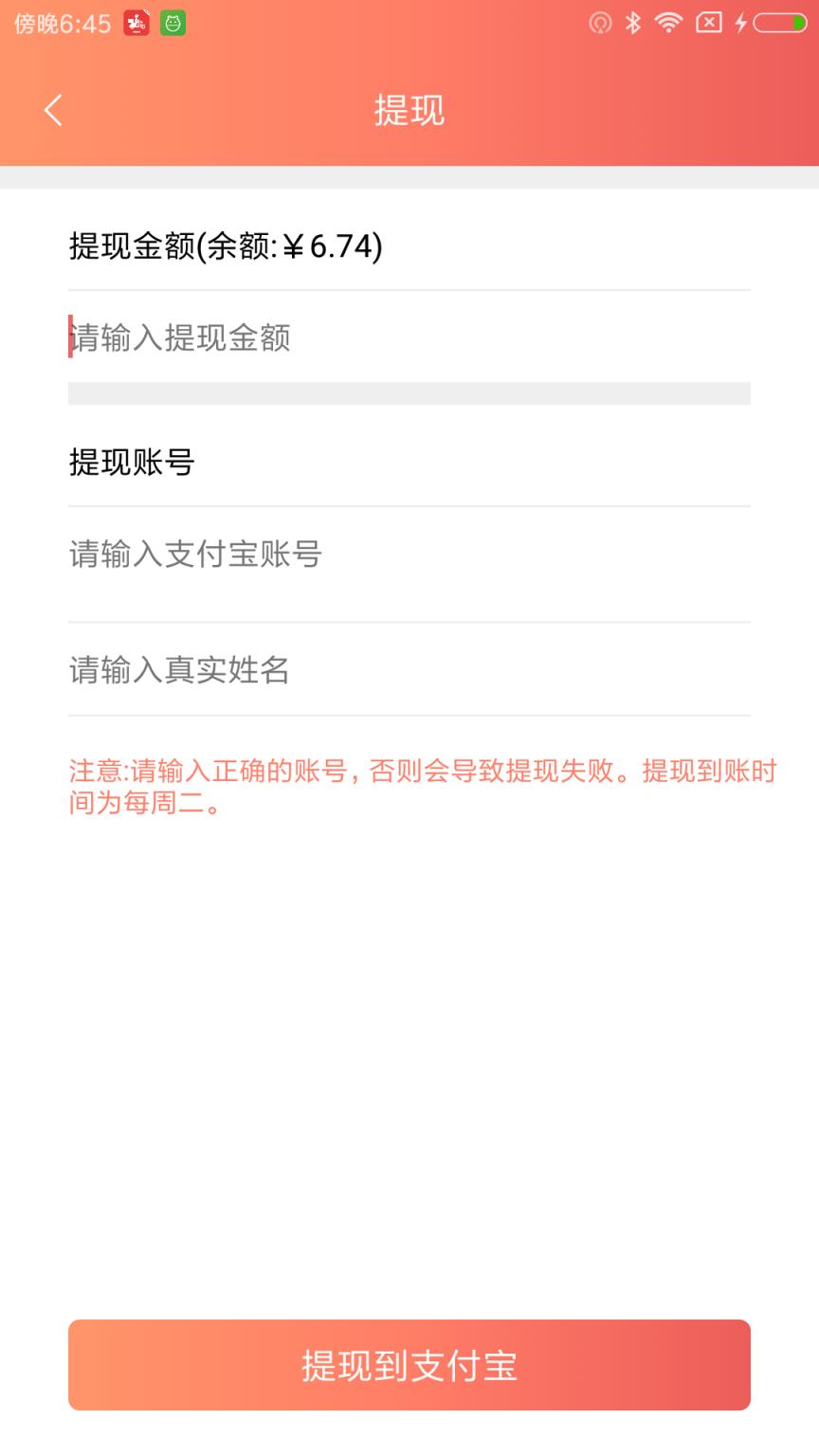
Task: Tap the gray bar under the amount field
Action: click(409, 391)
